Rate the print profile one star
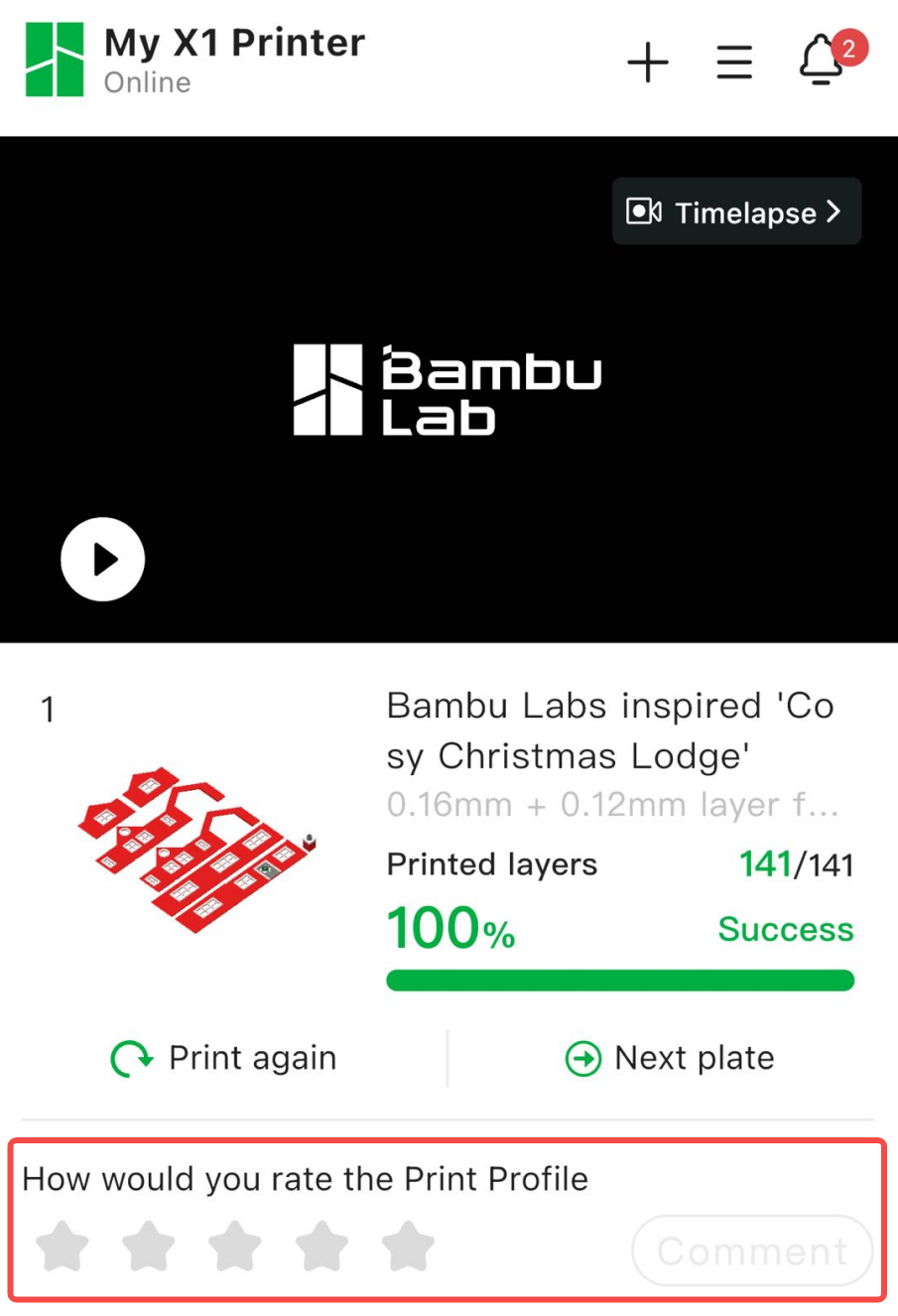 coord(63,1247)
